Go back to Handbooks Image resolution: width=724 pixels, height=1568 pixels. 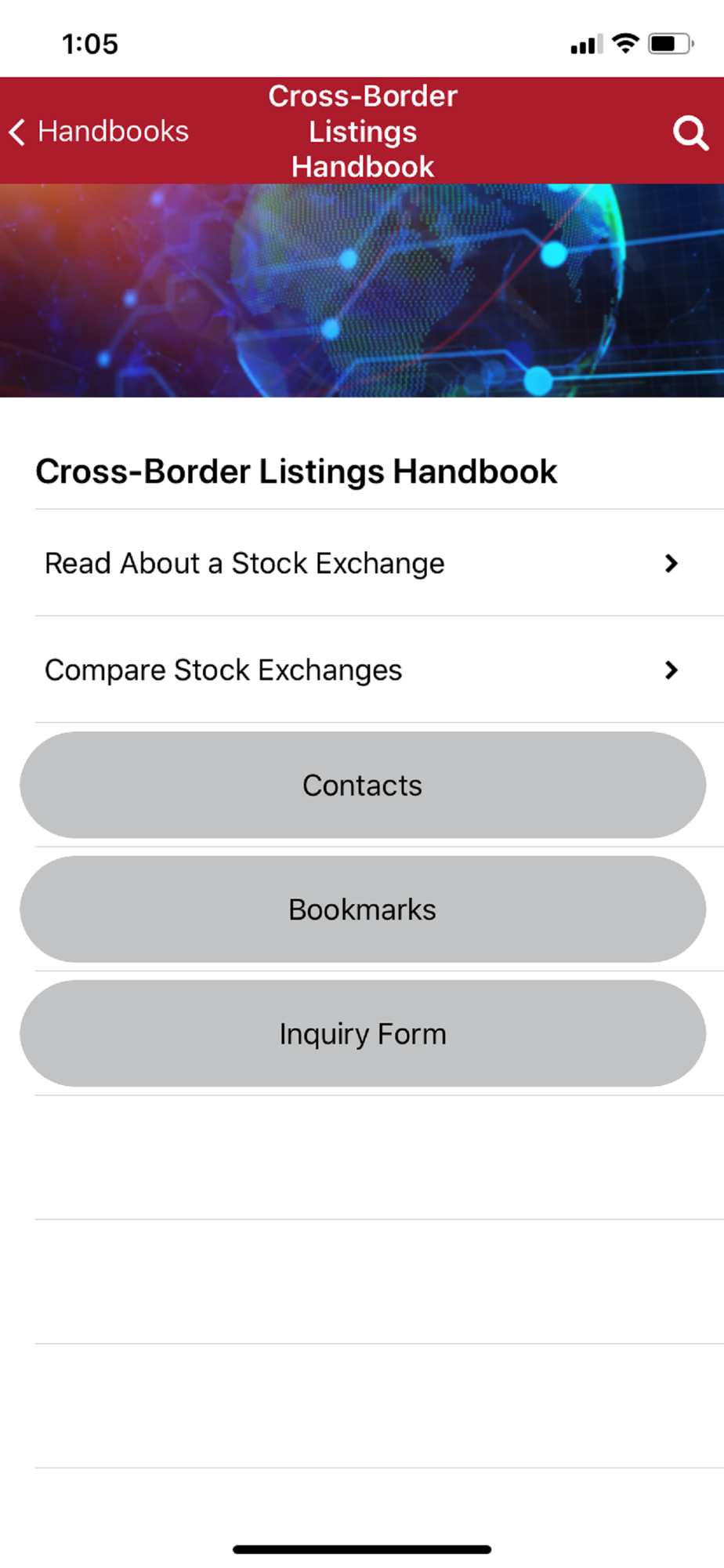(x=99, y=131)
